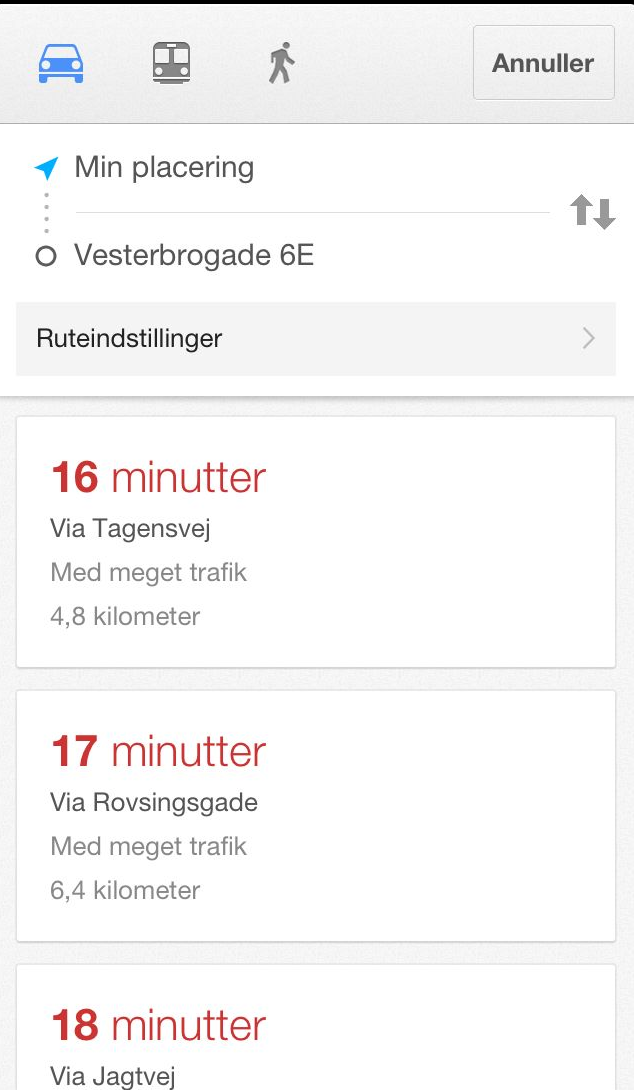Switch to public transit mode
Screen dimensions: 634x1090
coord(171,63)
